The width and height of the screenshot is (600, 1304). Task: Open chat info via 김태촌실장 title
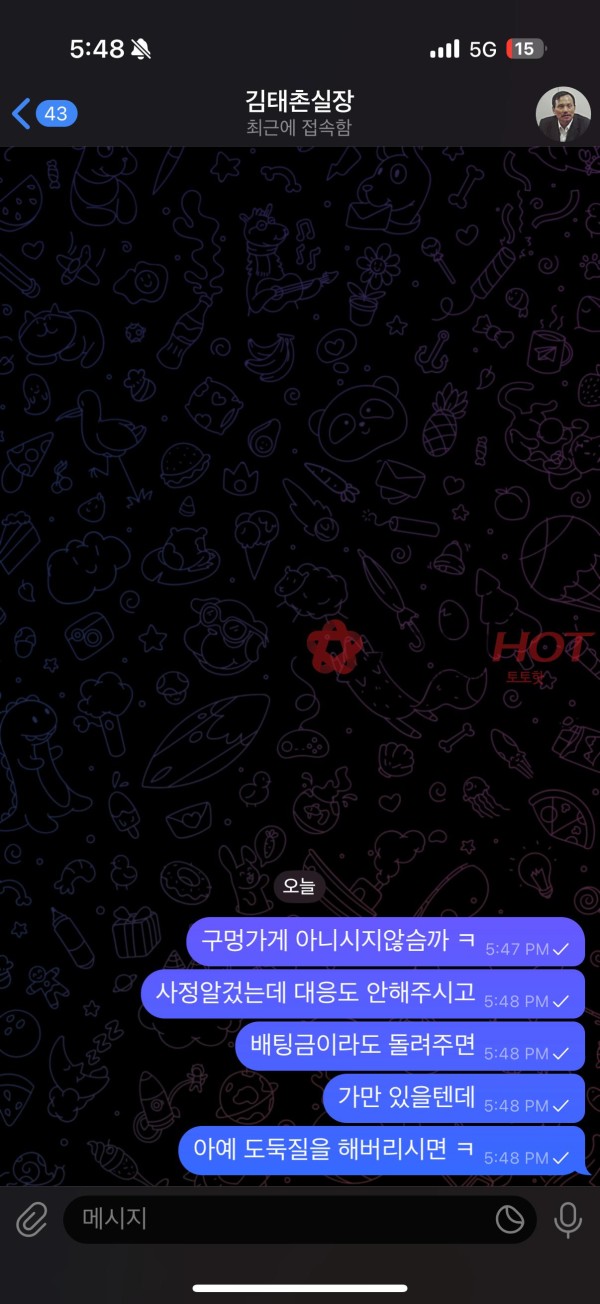click(299, 102)
